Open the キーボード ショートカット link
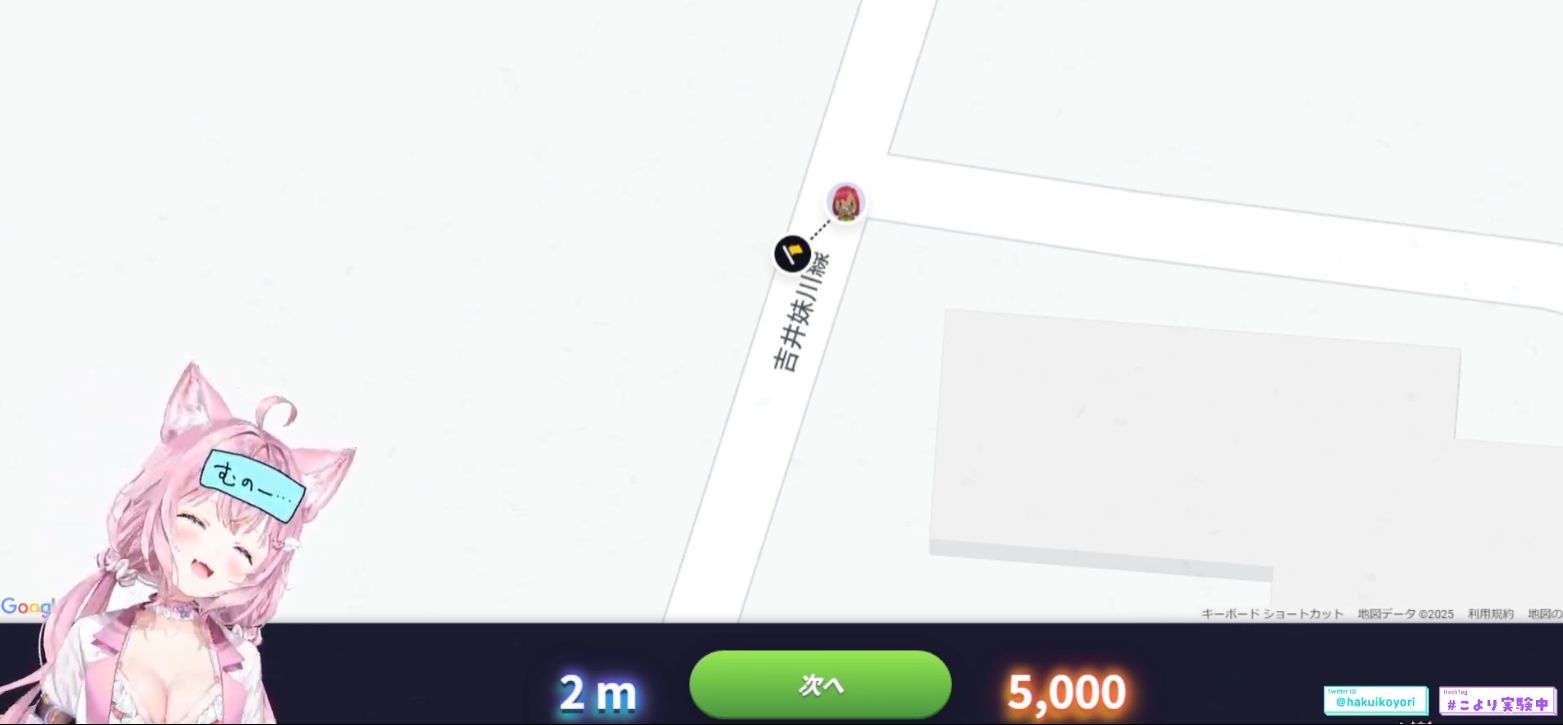 pos(1272,614)
